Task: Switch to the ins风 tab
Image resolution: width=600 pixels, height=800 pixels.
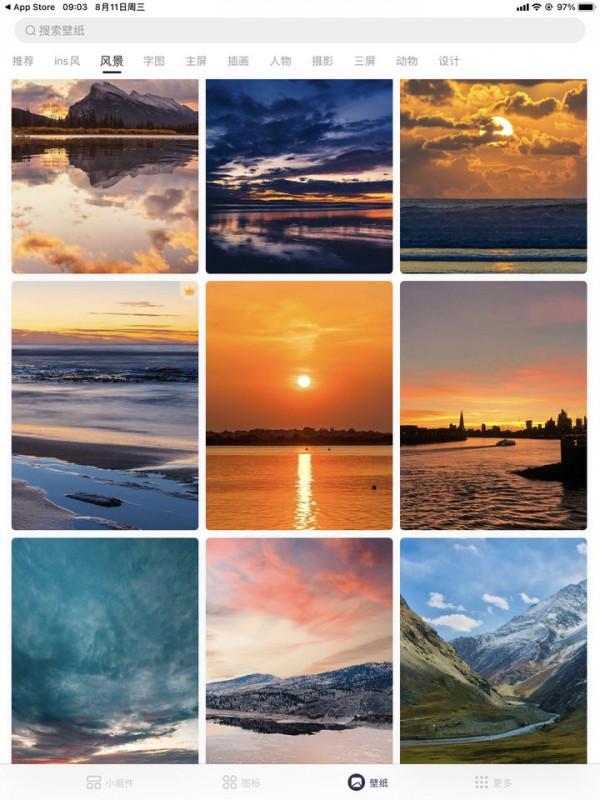Action: pyautogui.click(x=67, y=61)
